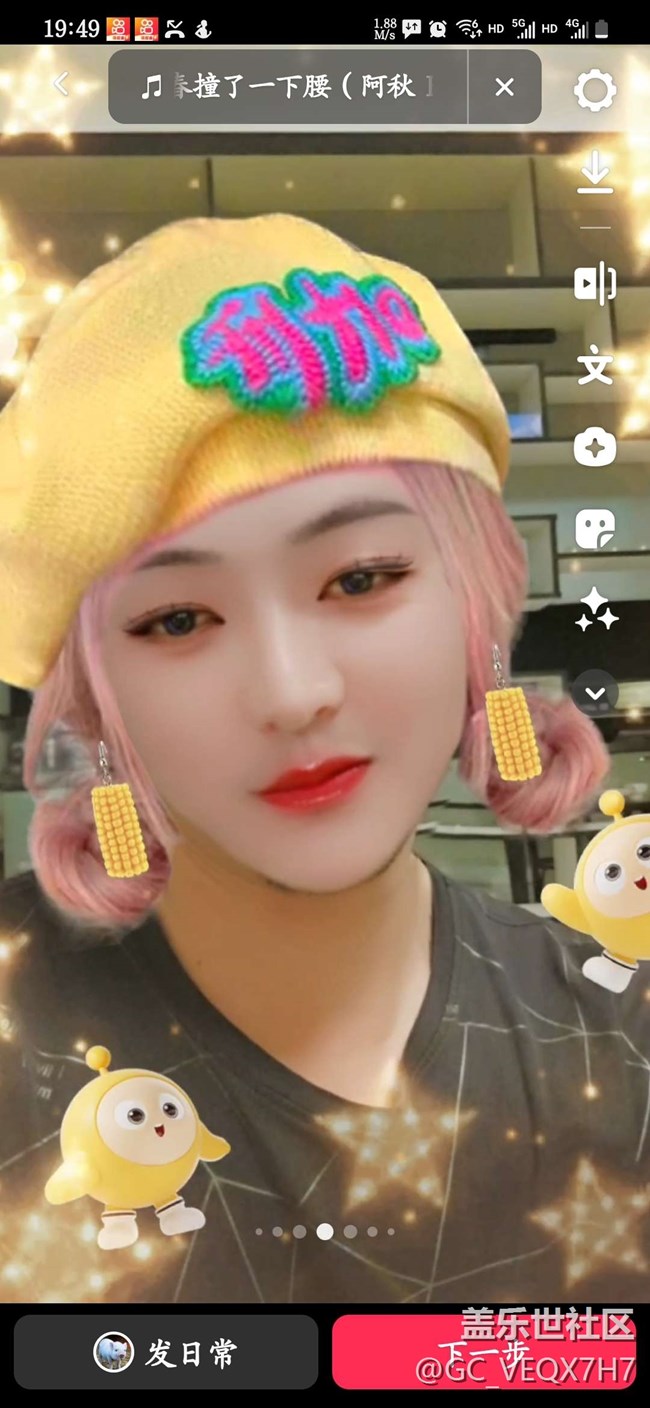This screenshot has width=650, height=1408.
Task: Open the templates icon above the sticker icon
Action: 595,448
